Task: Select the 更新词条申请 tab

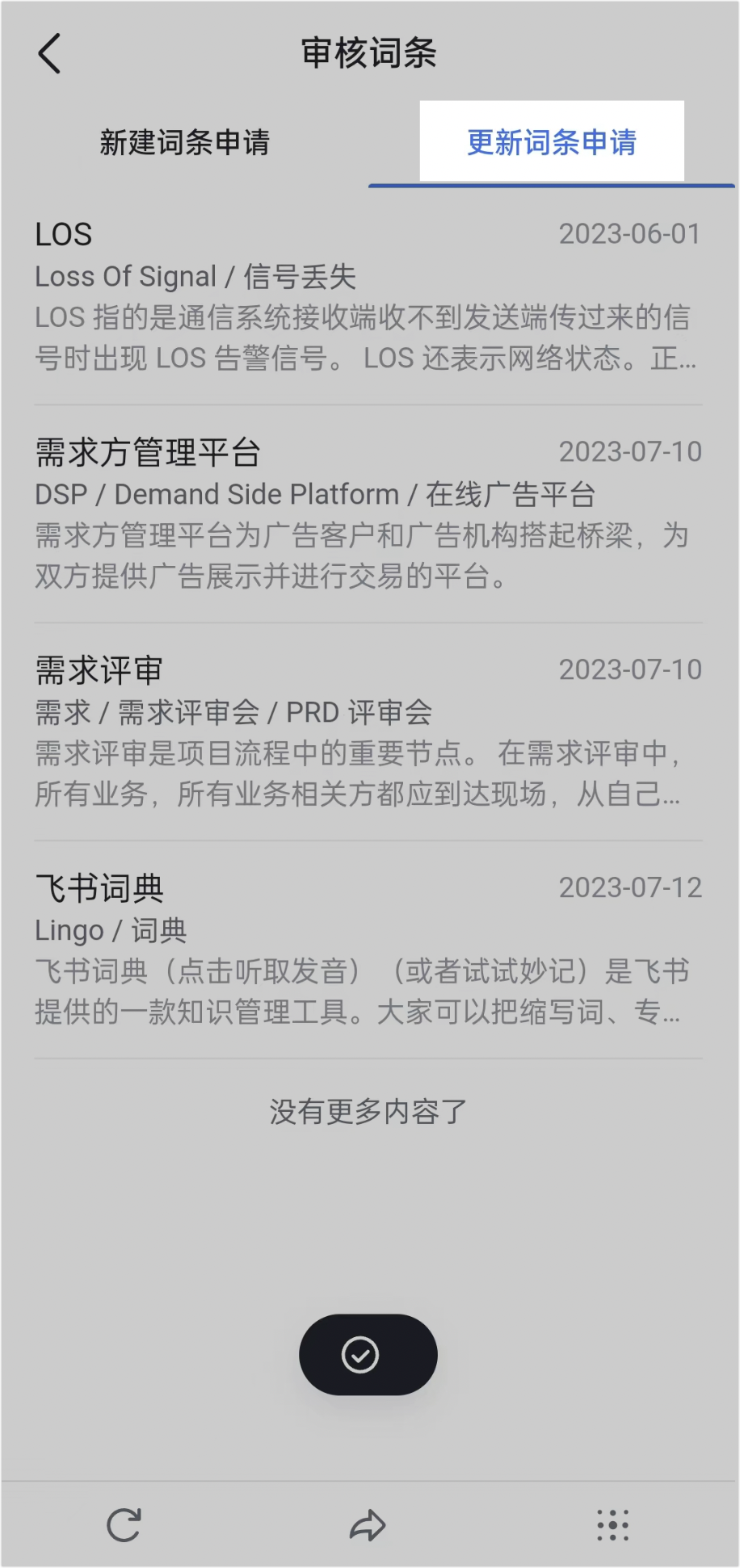Action: [552, 143]
